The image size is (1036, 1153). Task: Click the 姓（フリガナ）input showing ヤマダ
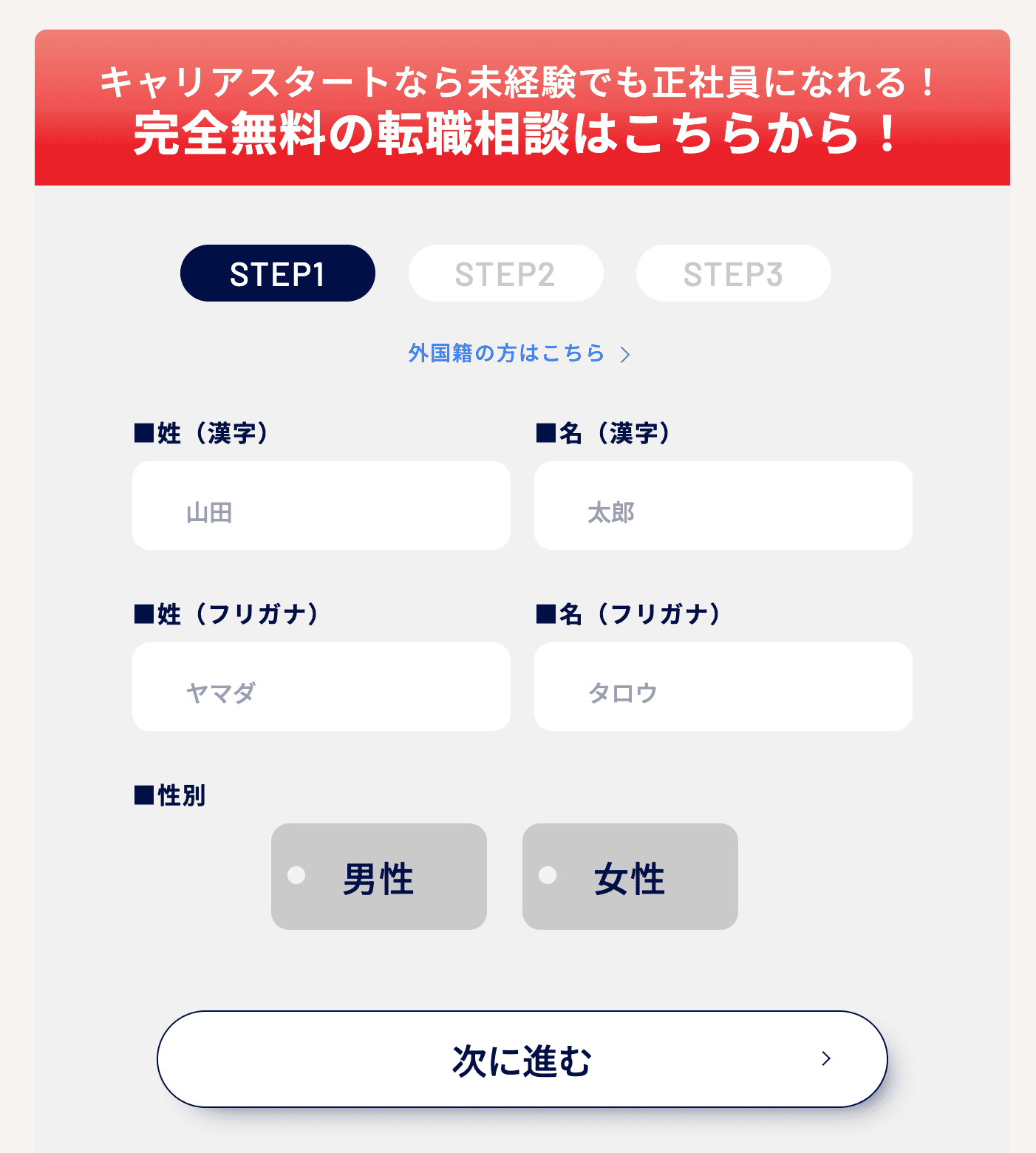click(x=321, y=687)
